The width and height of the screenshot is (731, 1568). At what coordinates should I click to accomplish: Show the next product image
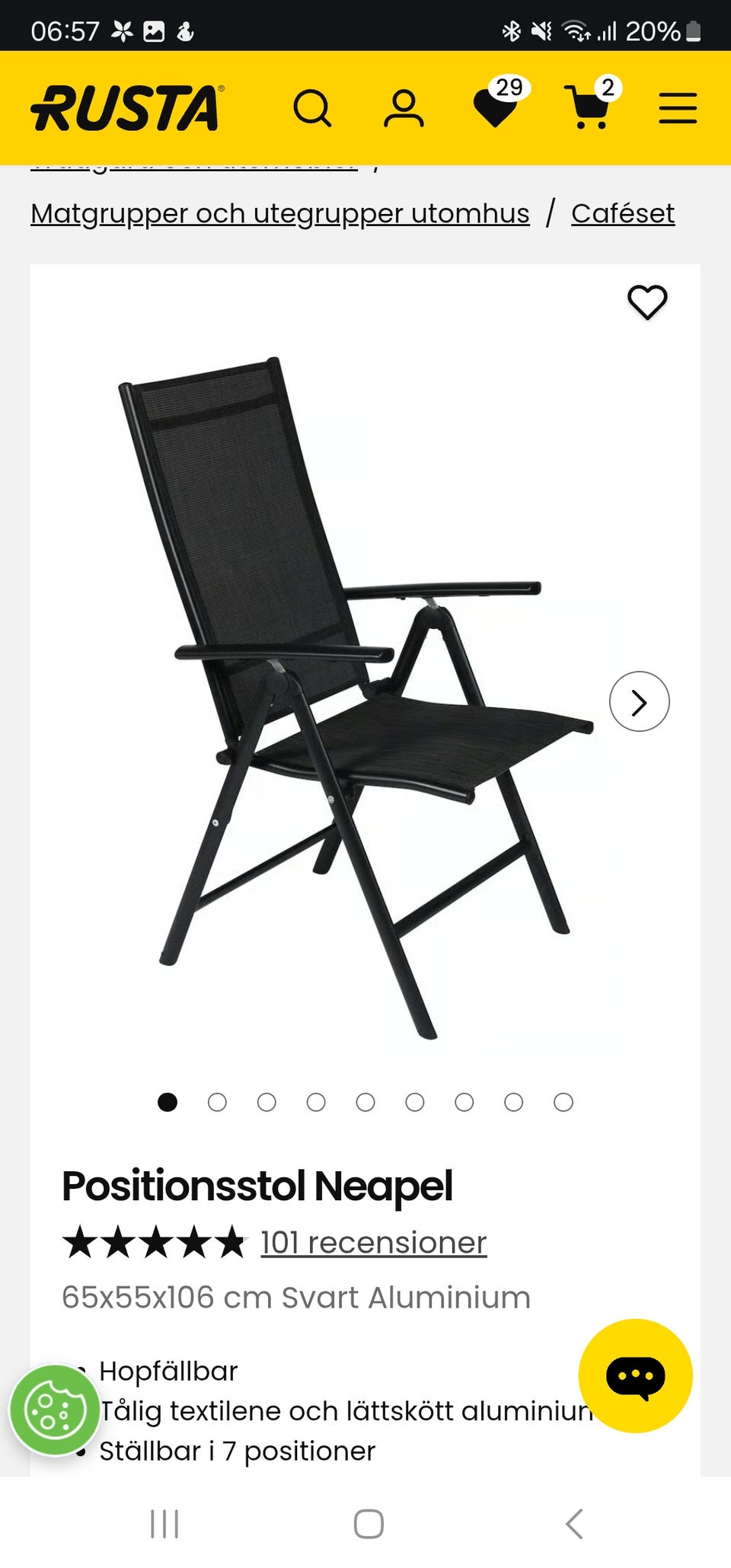point(640,701)
